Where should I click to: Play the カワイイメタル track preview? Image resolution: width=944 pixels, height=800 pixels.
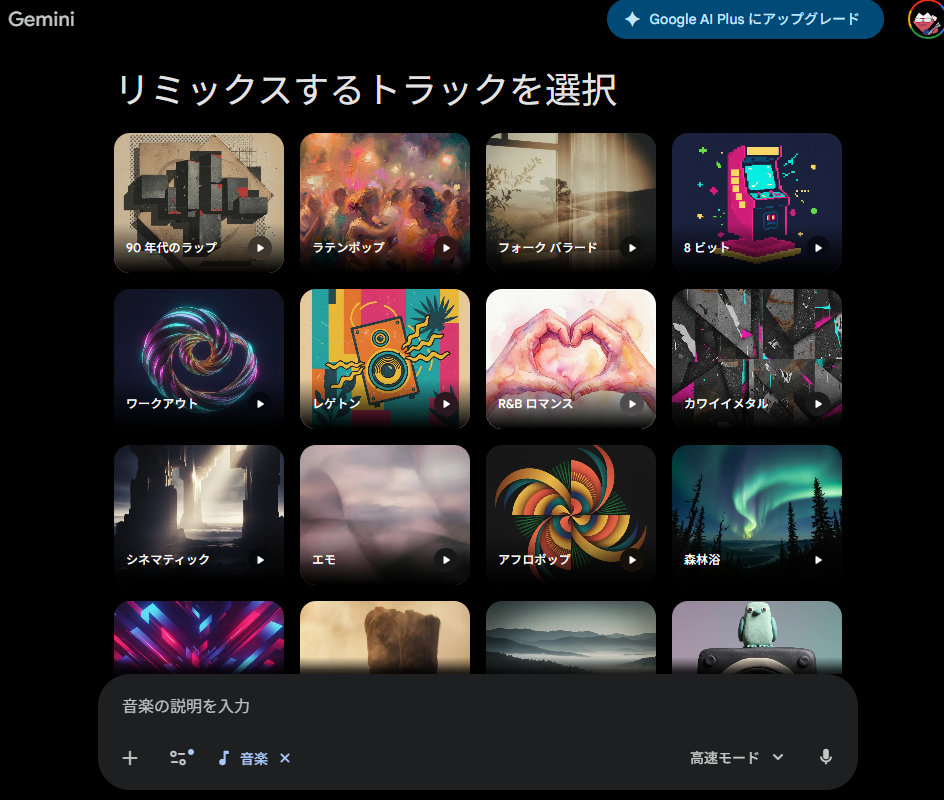pyautogui.click(x=818, y=404)
